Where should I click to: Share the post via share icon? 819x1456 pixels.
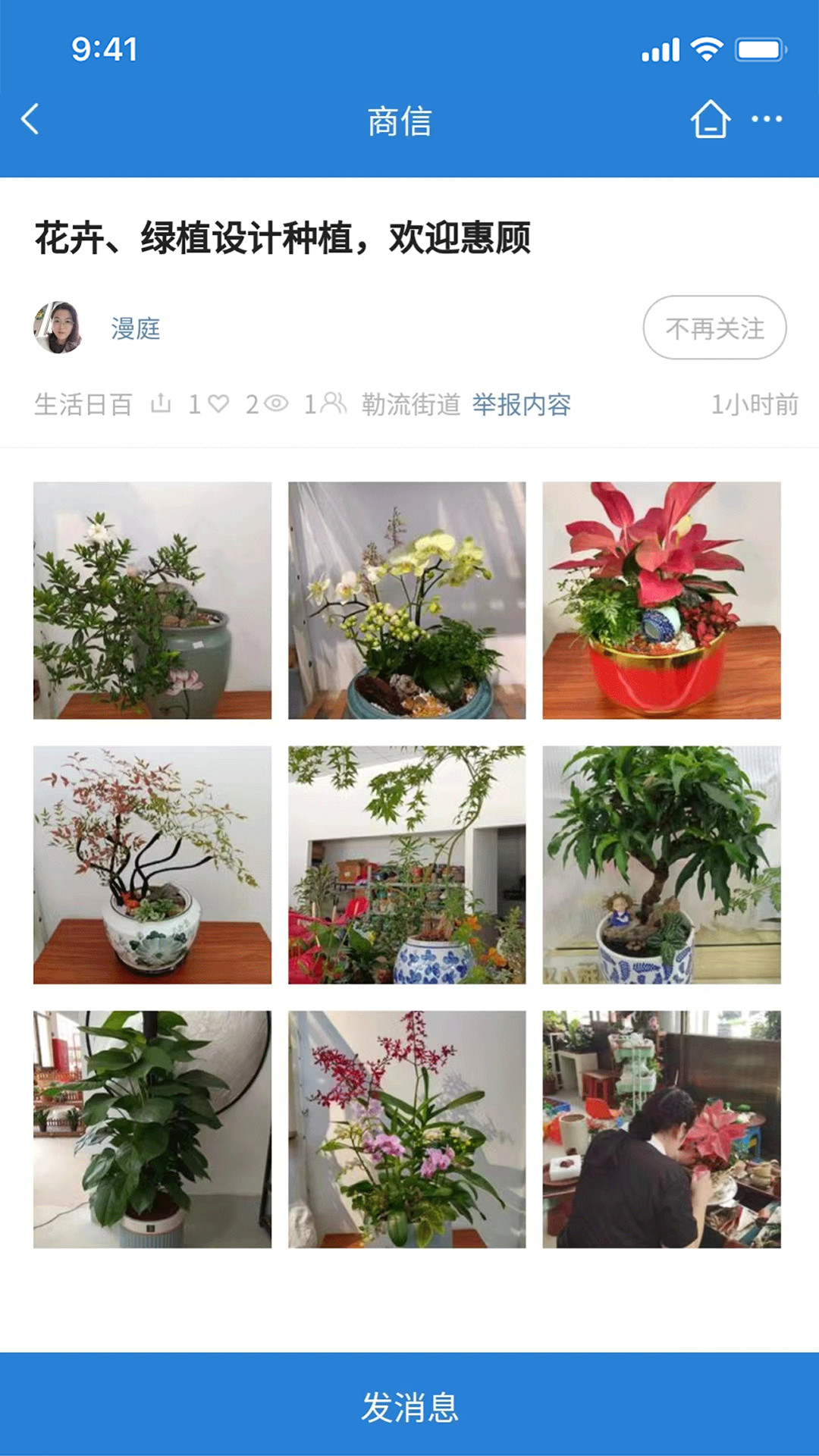point(161,403)
